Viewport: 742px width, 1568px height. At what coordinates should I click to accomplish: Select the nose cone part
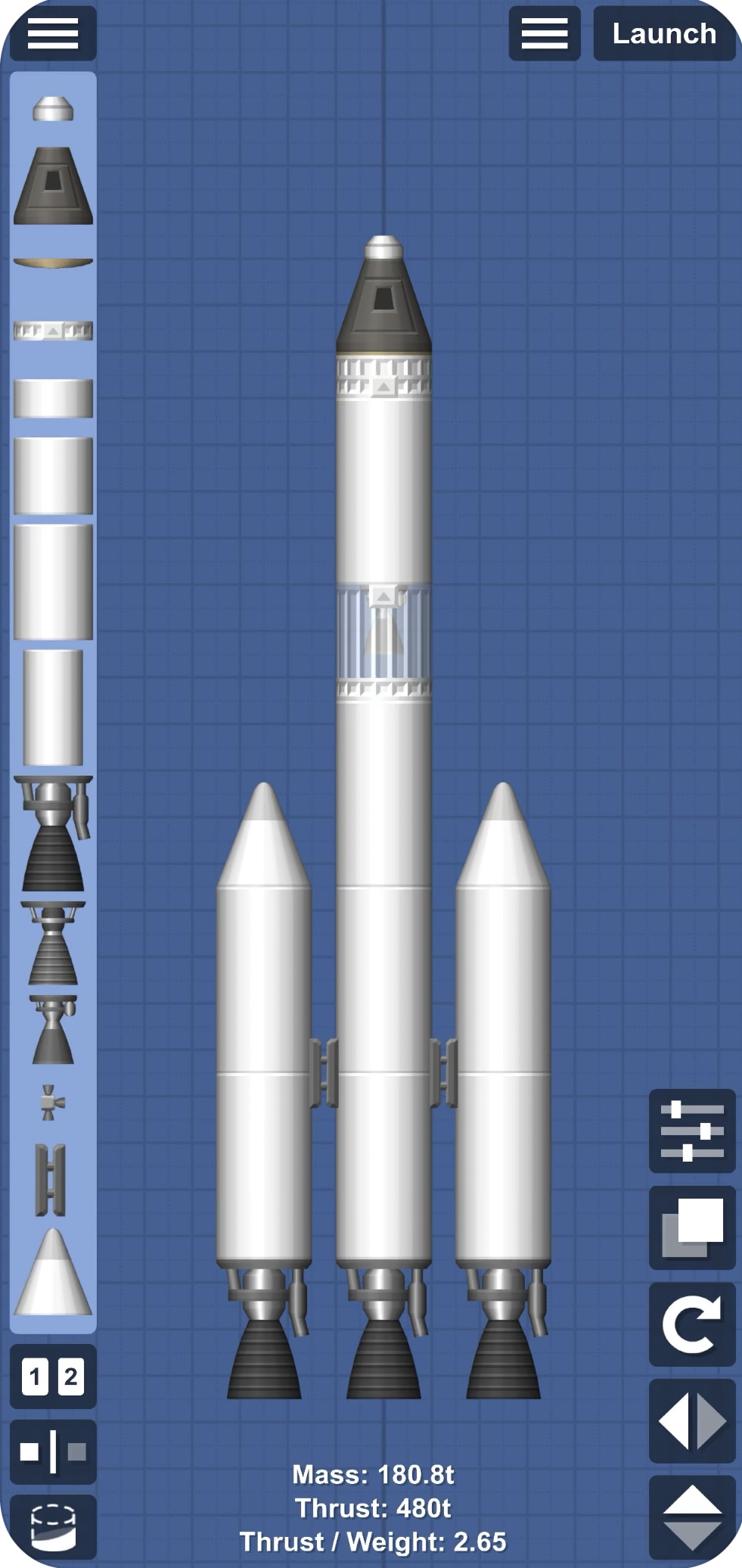click(x=53, y=1274)
